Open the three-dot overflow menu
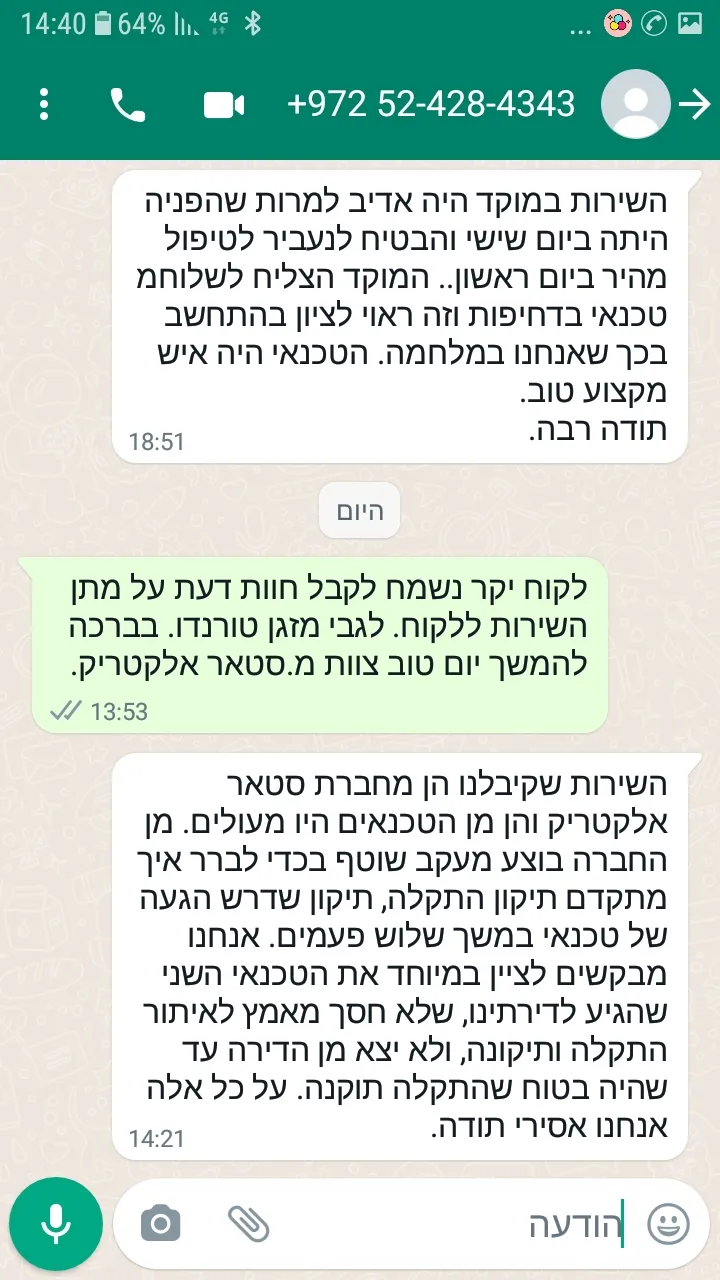Image resolution: width=720 pixels, height=1280 pixels. [43, 104]
